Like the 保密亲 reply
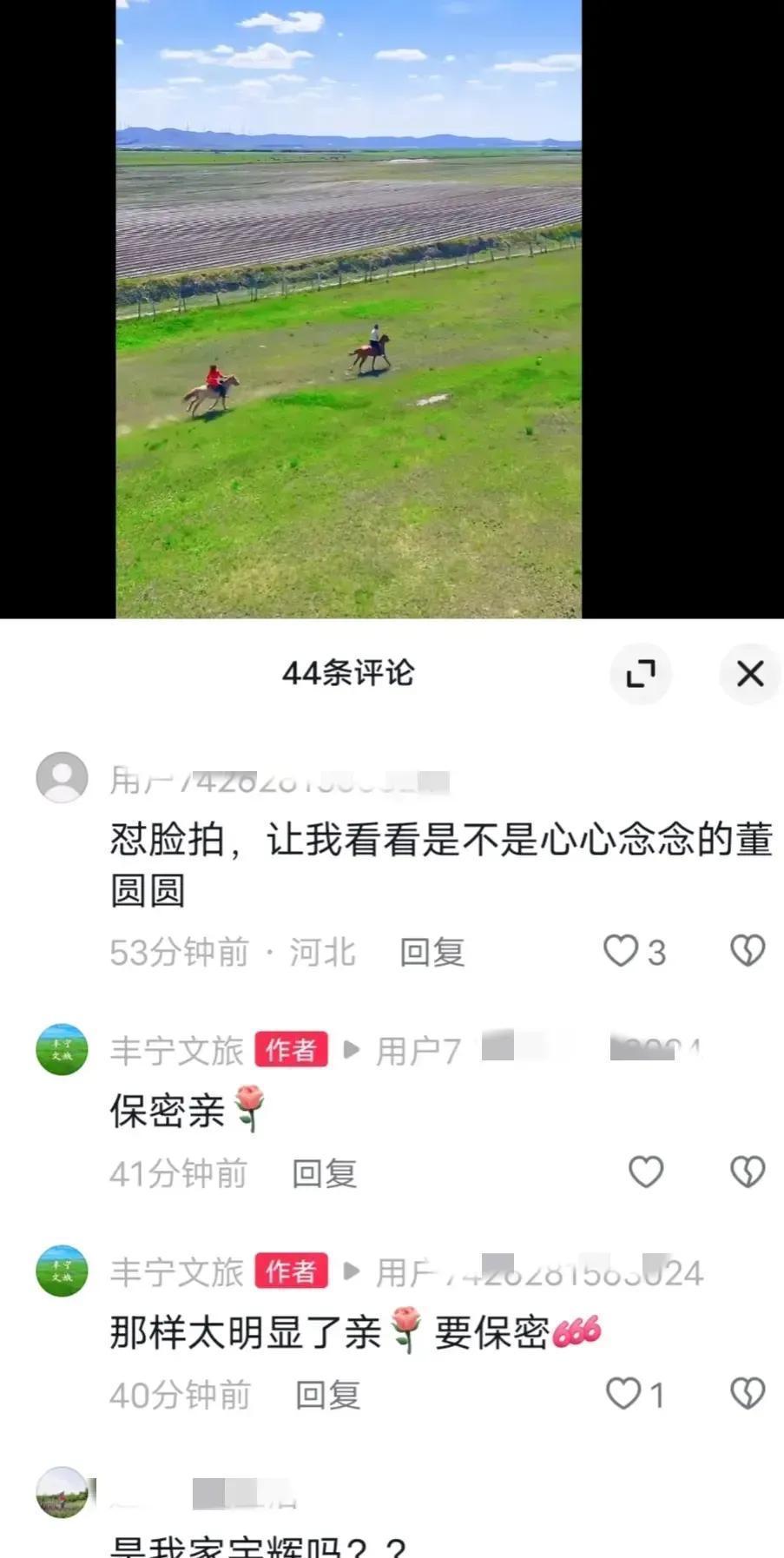This screenshot has width=784, height=1558. tap(645, 1173)
